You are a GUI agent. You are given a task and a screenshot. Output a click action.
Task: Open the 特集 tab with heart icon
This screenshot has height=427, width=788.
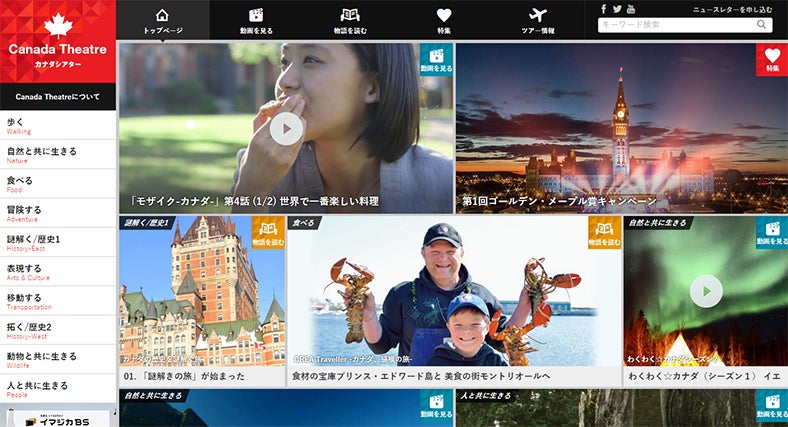(444, 20)
